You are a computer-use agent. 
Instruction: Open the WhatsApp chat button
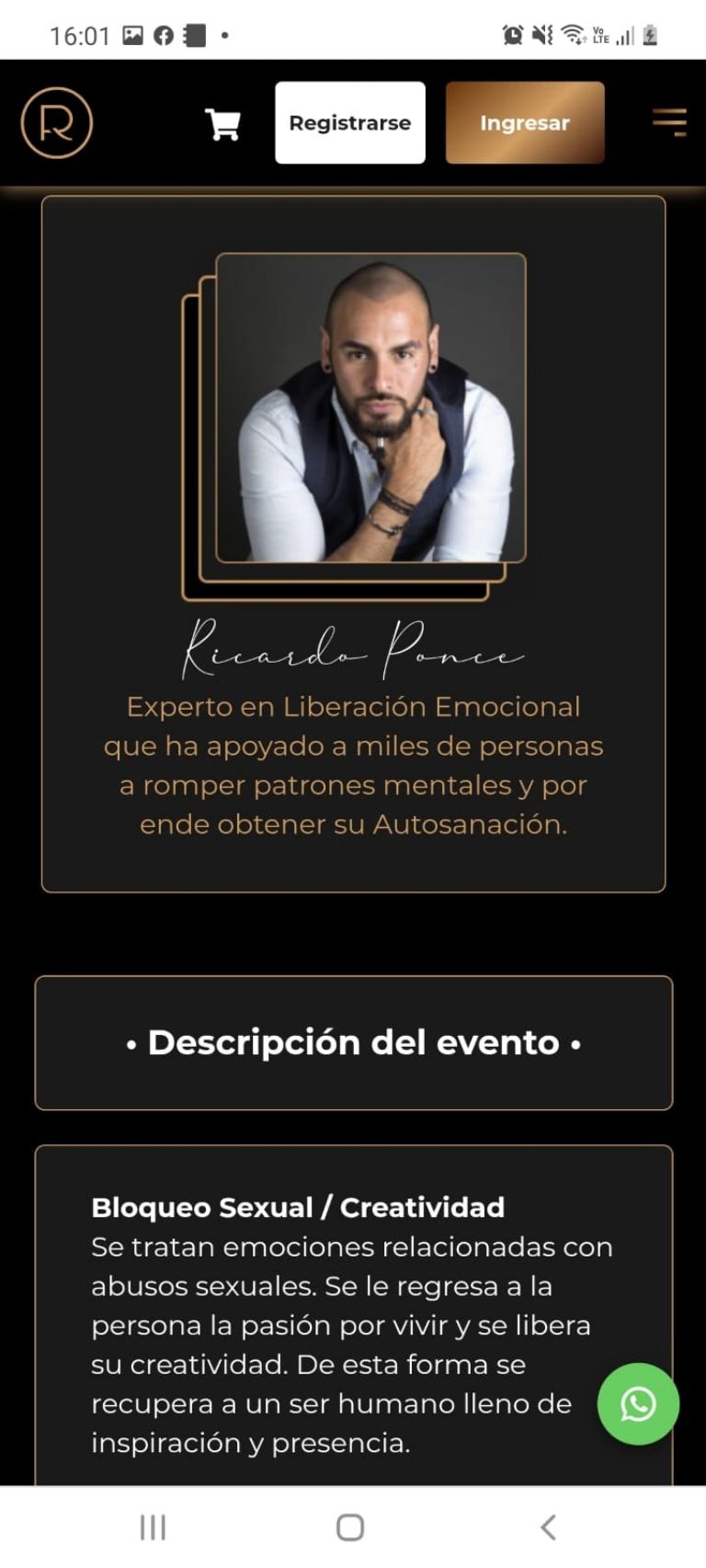pyautogui.click(x=638, y=1403)
